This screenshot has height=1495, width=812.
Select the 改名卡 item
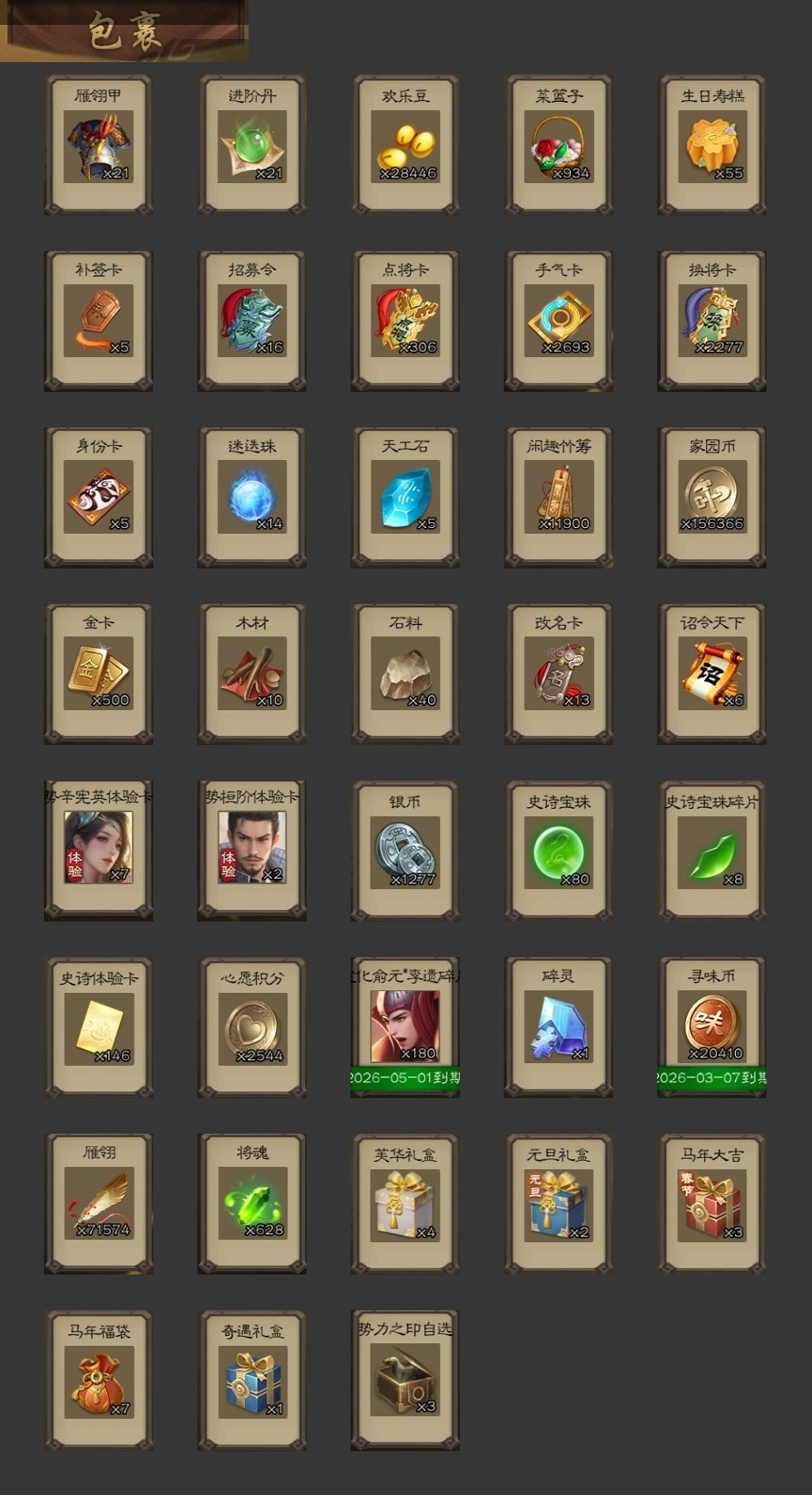[x=558, y=675]
